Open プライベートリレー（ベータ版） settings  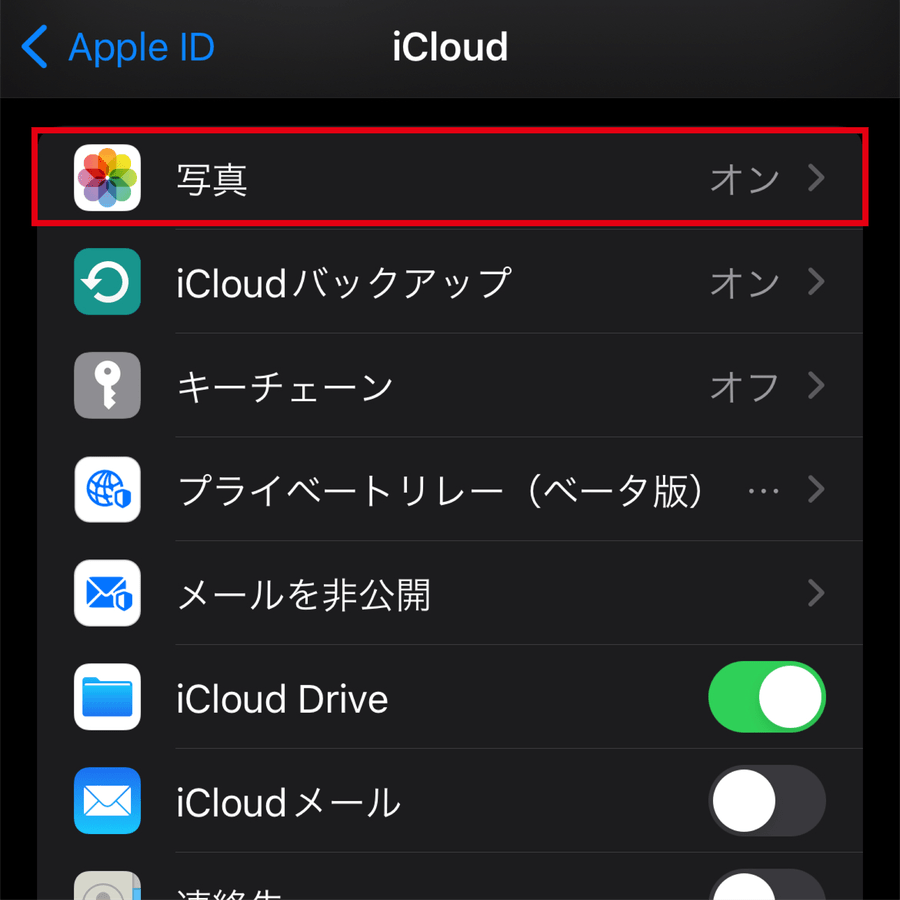pyautogui.click(x=450, y=490)
